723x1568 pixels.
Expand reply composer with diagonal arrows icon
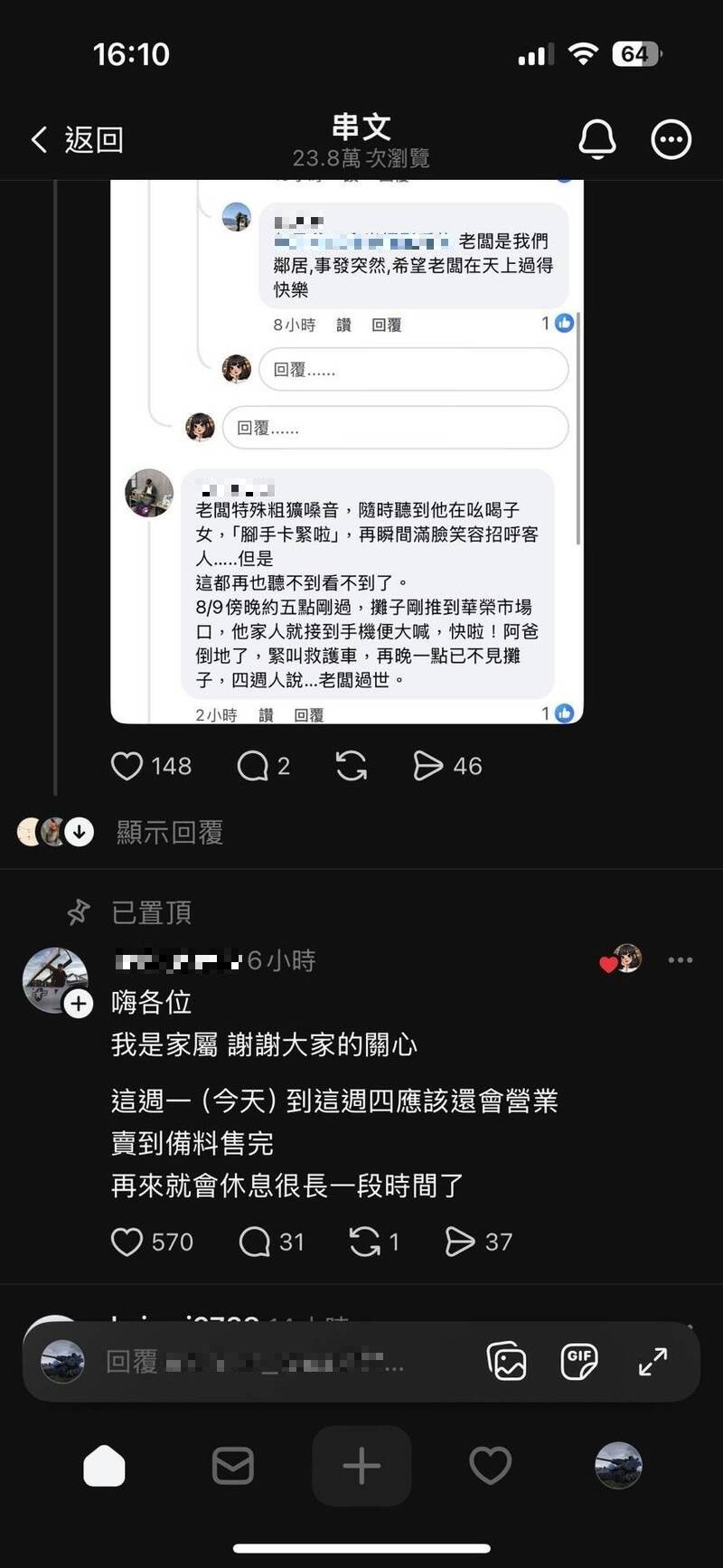coord(653,1360)
